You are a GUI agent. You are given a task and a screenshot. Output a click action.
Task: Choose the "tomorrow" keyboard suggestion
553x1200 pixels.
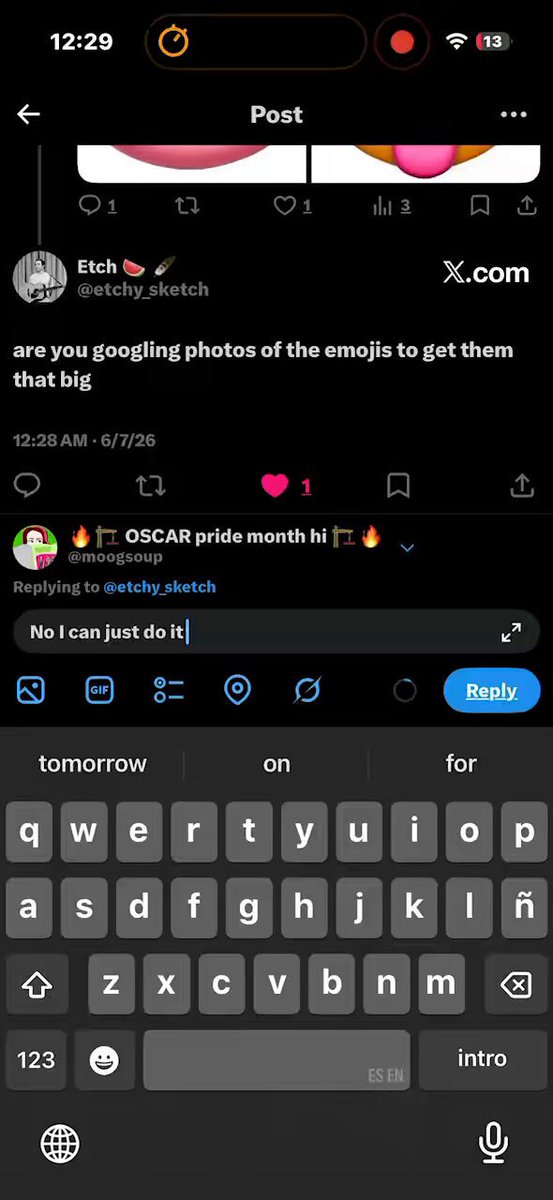point(92,764)
